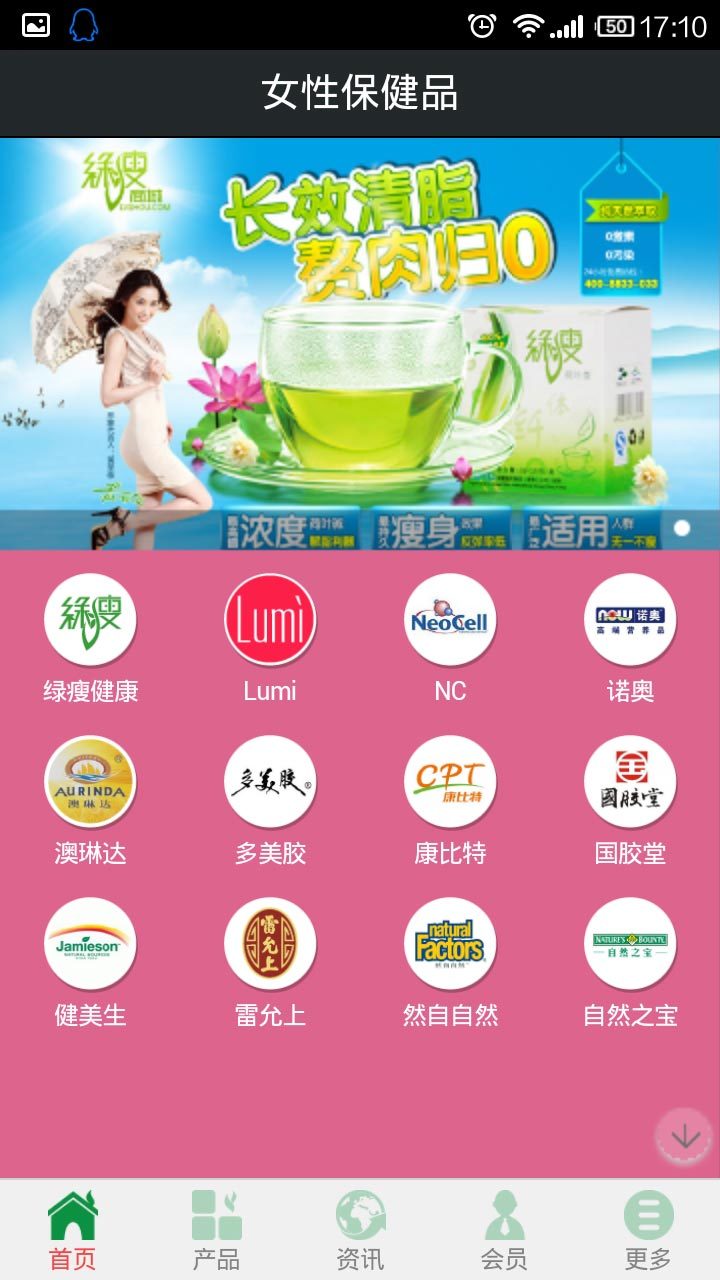Open the 更多 tab
Screen dimensions: 720x1280
coord(648,1230)
